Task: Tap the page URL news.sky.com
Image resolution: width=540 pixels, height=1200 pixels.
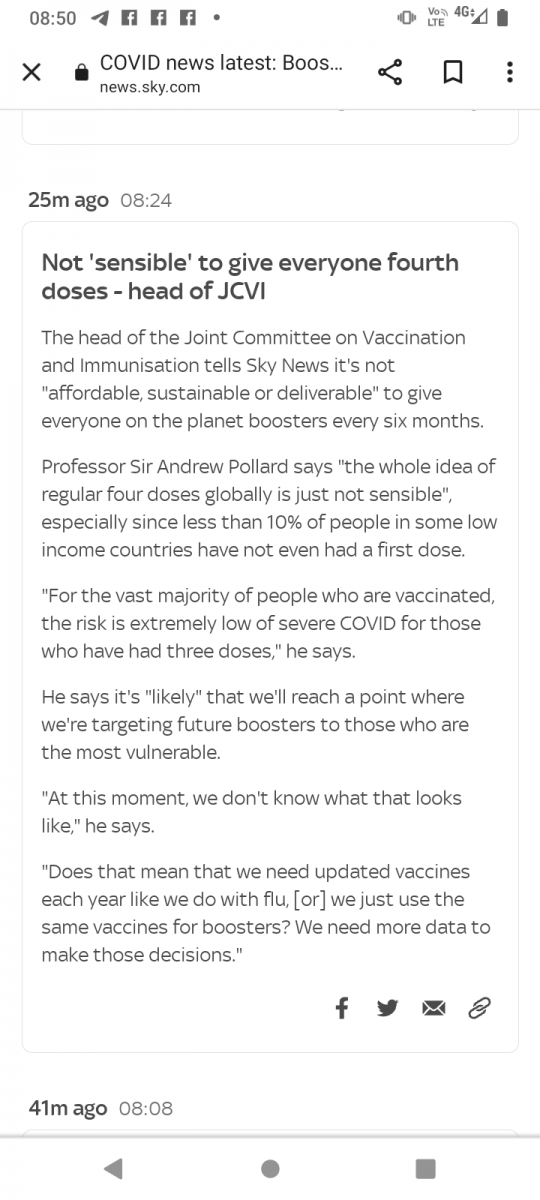Action: coord(150,87)
